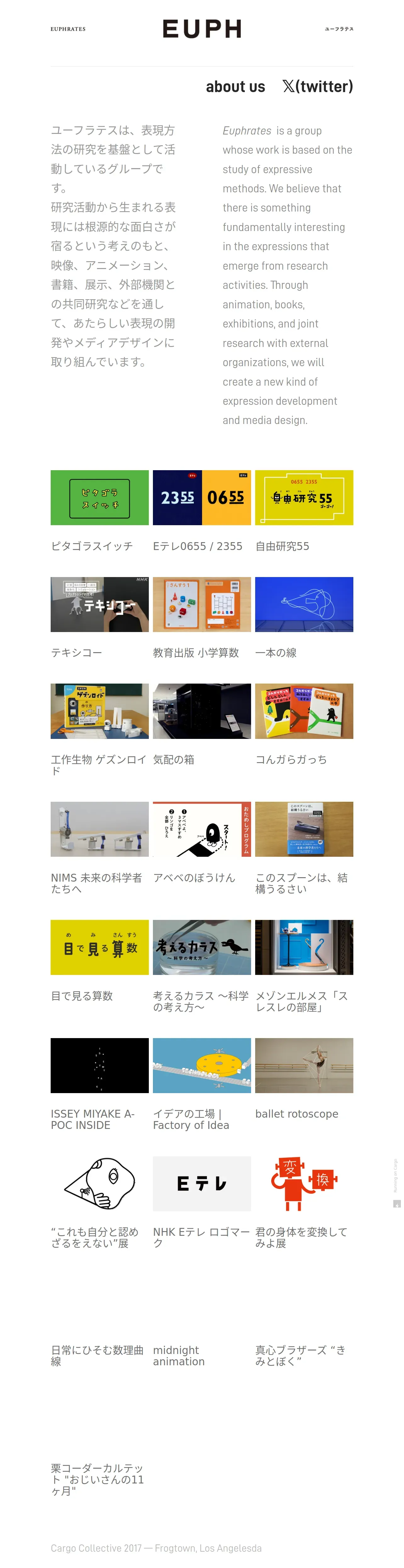This screenshot has width=404, height=1568.
Task: Open the NHK Eテレ ロゴマーク project
Action: coord(202,1183)
